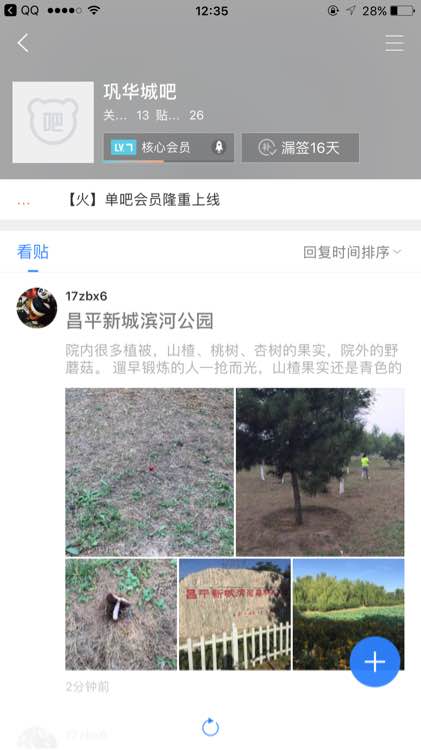
Task: Select the 看贴 tab
Action: tap(33, 252)
